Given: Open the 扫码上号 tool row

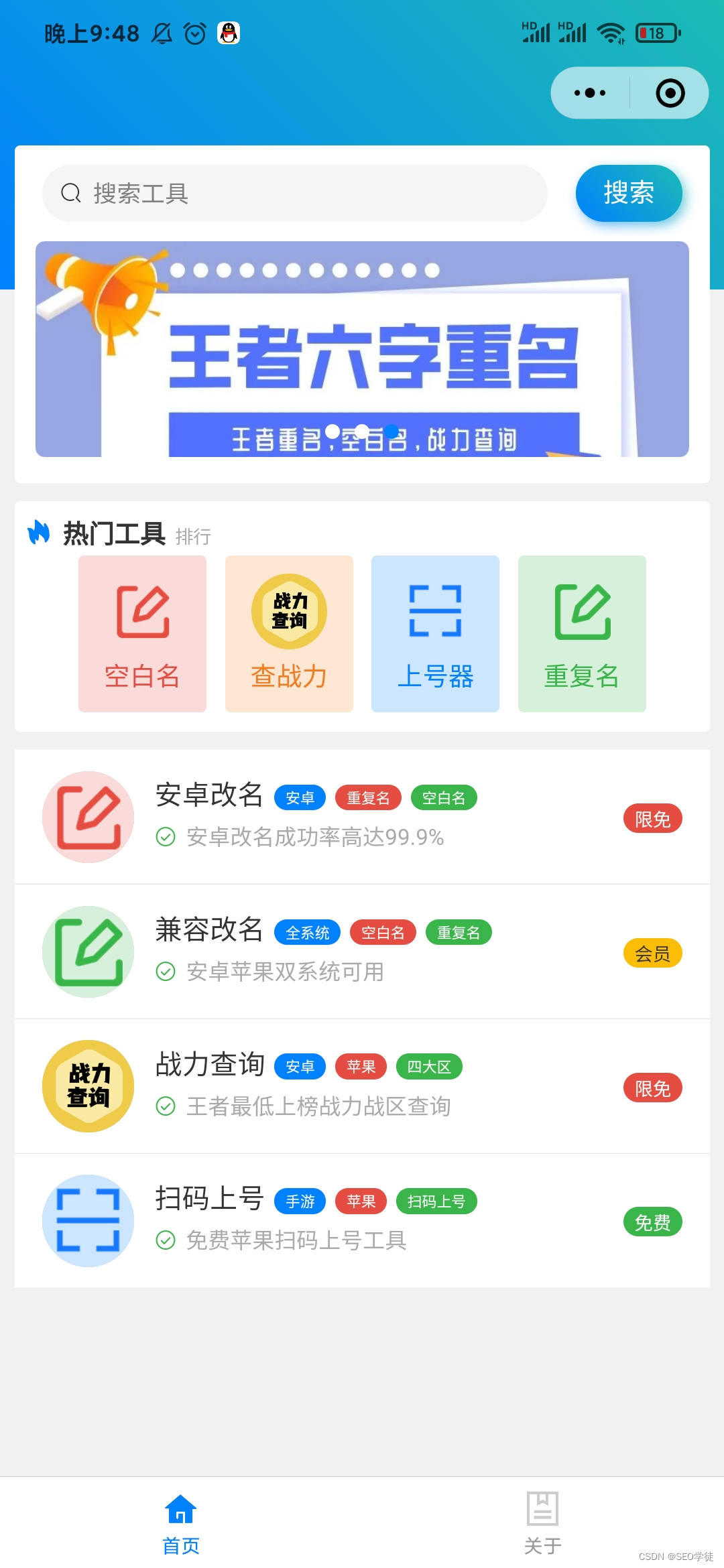Looking at the screenshot, I should click(x=362, y=1221).
